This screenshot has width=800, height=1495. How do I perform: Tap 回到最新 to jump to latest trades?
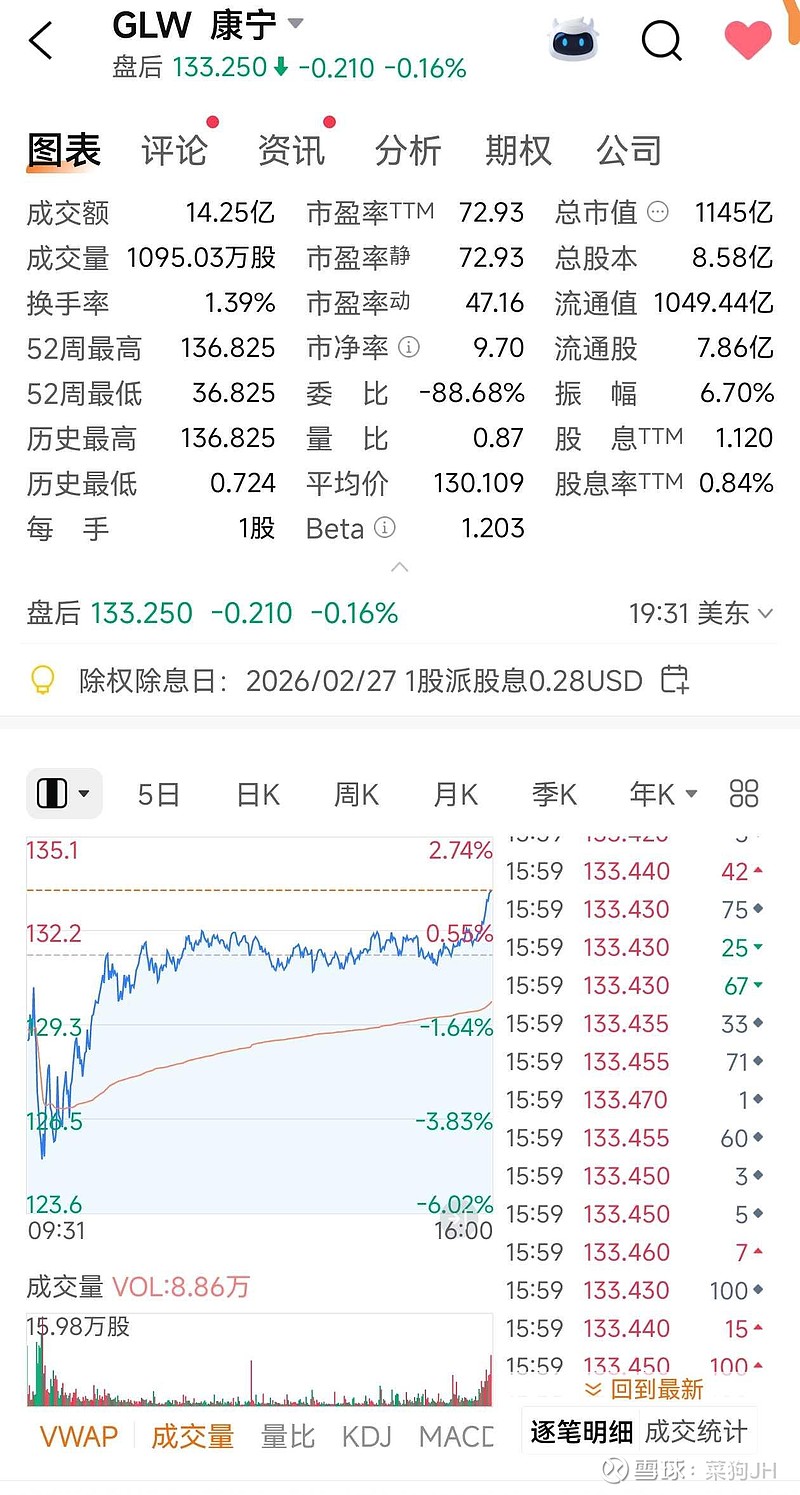[645, 1389]
